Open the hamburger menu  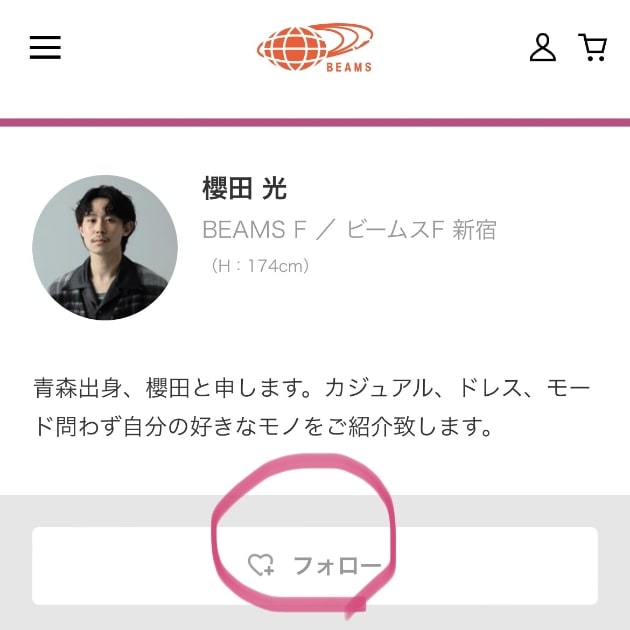pos(45,48)
